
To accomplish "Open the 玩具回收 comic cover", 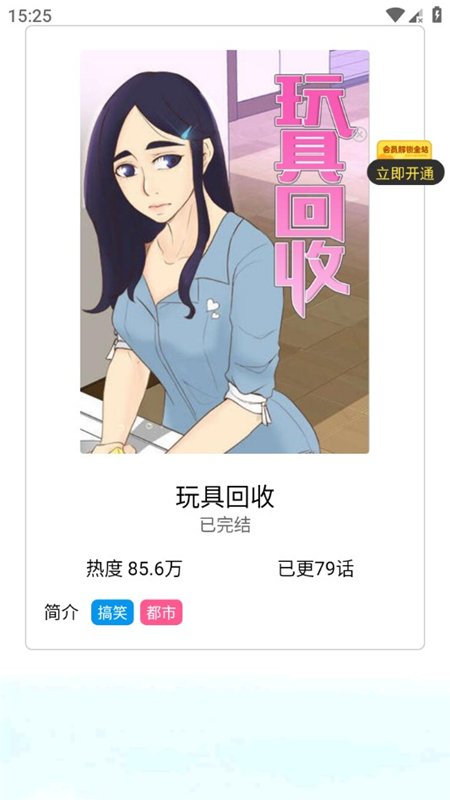I will click(224, 252).
